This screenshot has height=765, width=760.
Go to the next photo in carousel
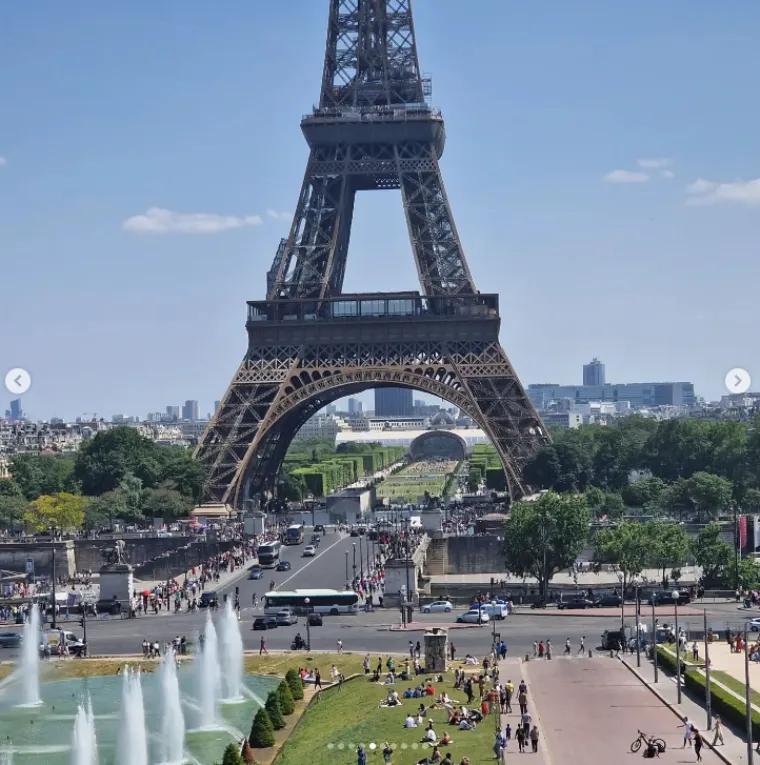pos(737,381)
